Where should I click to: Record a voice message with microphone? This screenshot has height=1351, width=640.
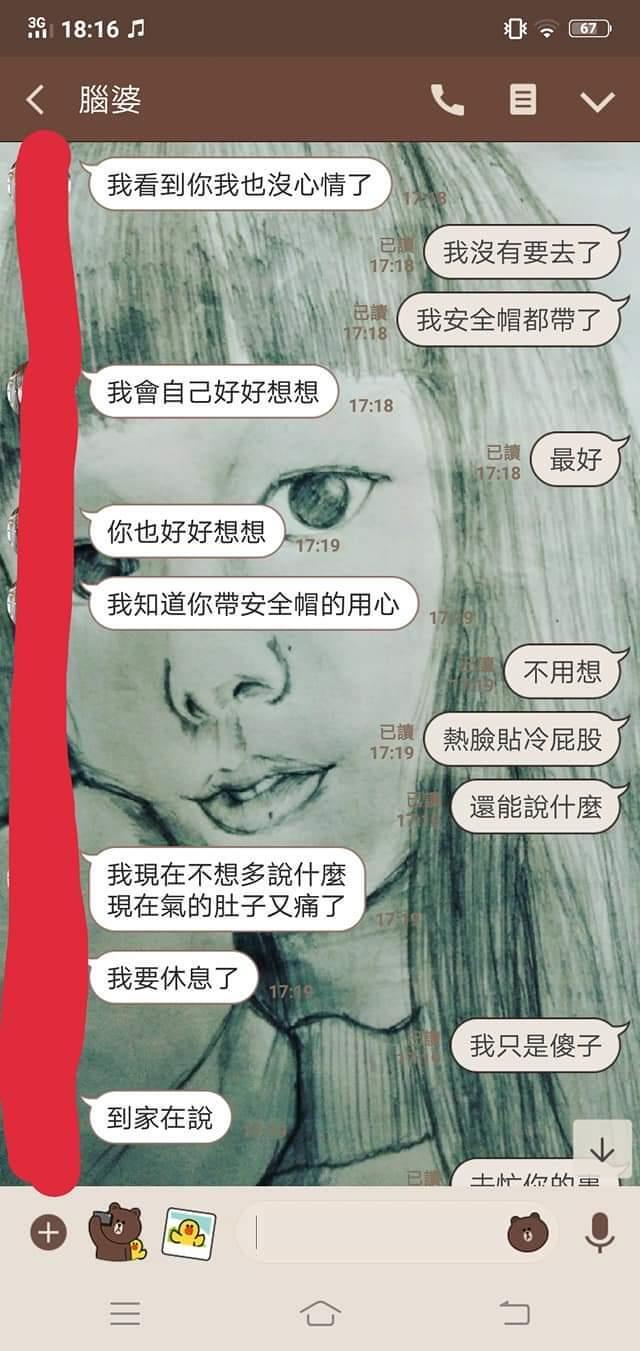(x=599, y=1233)
